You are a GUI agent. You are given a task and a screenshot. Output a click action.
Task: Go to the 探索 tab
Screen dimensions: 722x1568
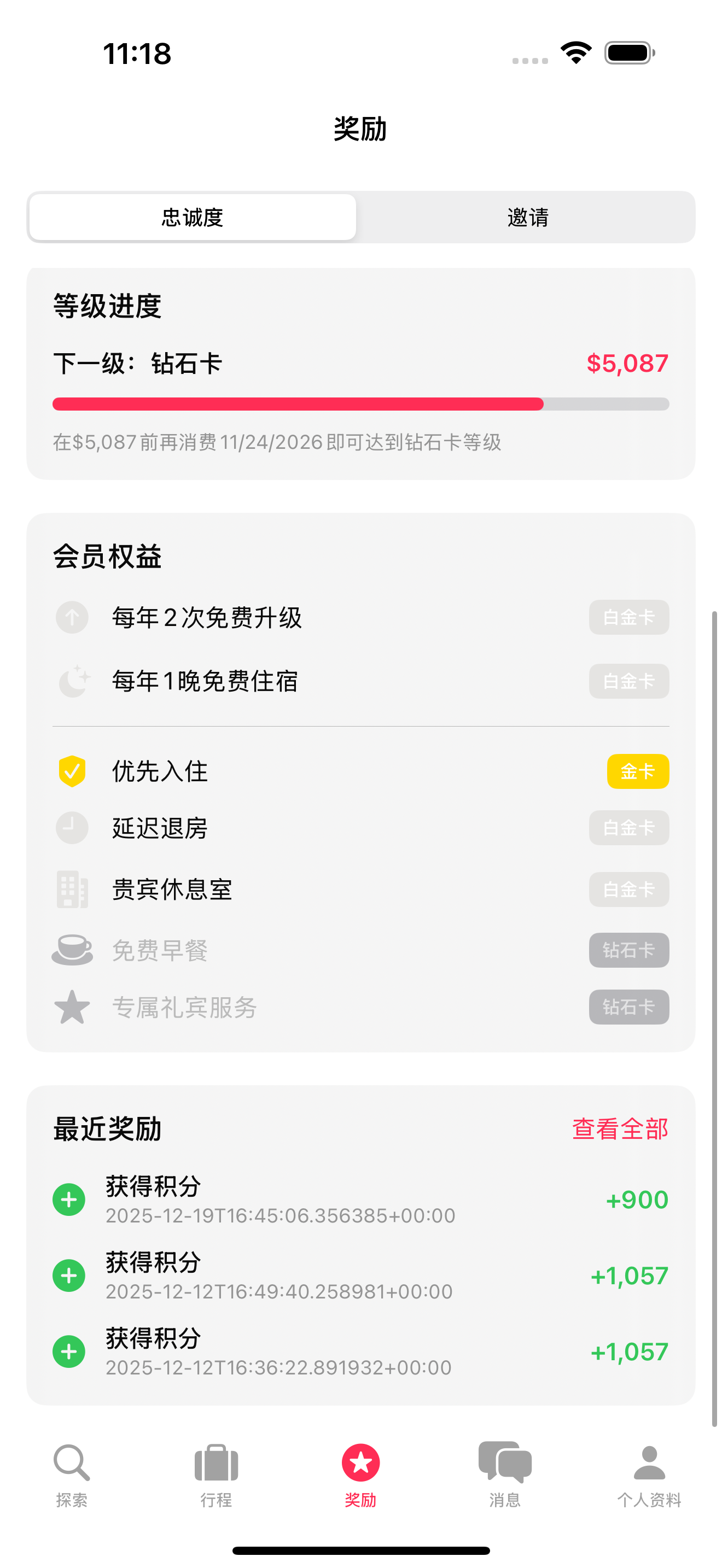72,1473
